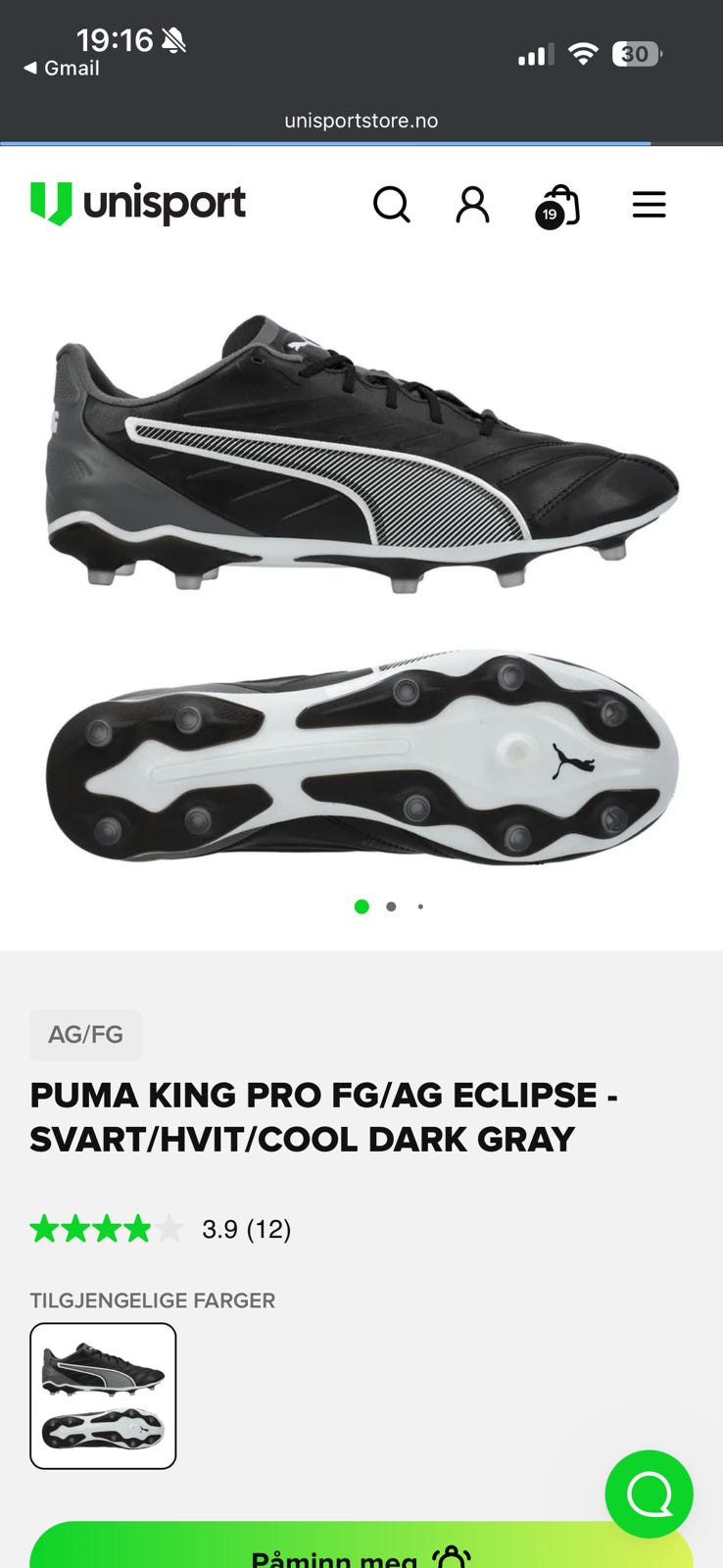Open the green chat support bubble
The height and width of the screenshot is (1568, 723).
(649, 1494)
